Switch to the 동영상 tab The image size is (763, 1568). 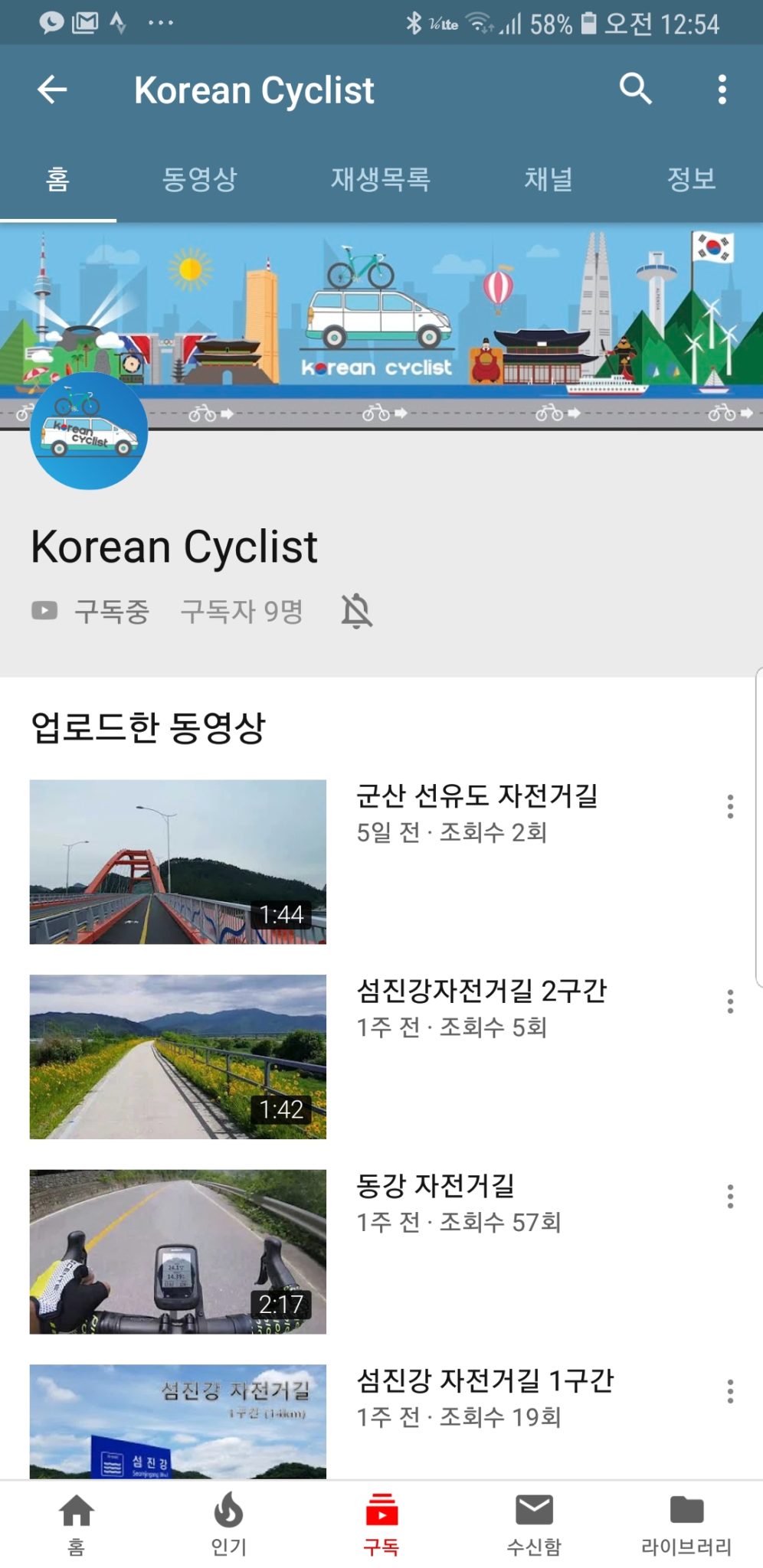[199, 179]
